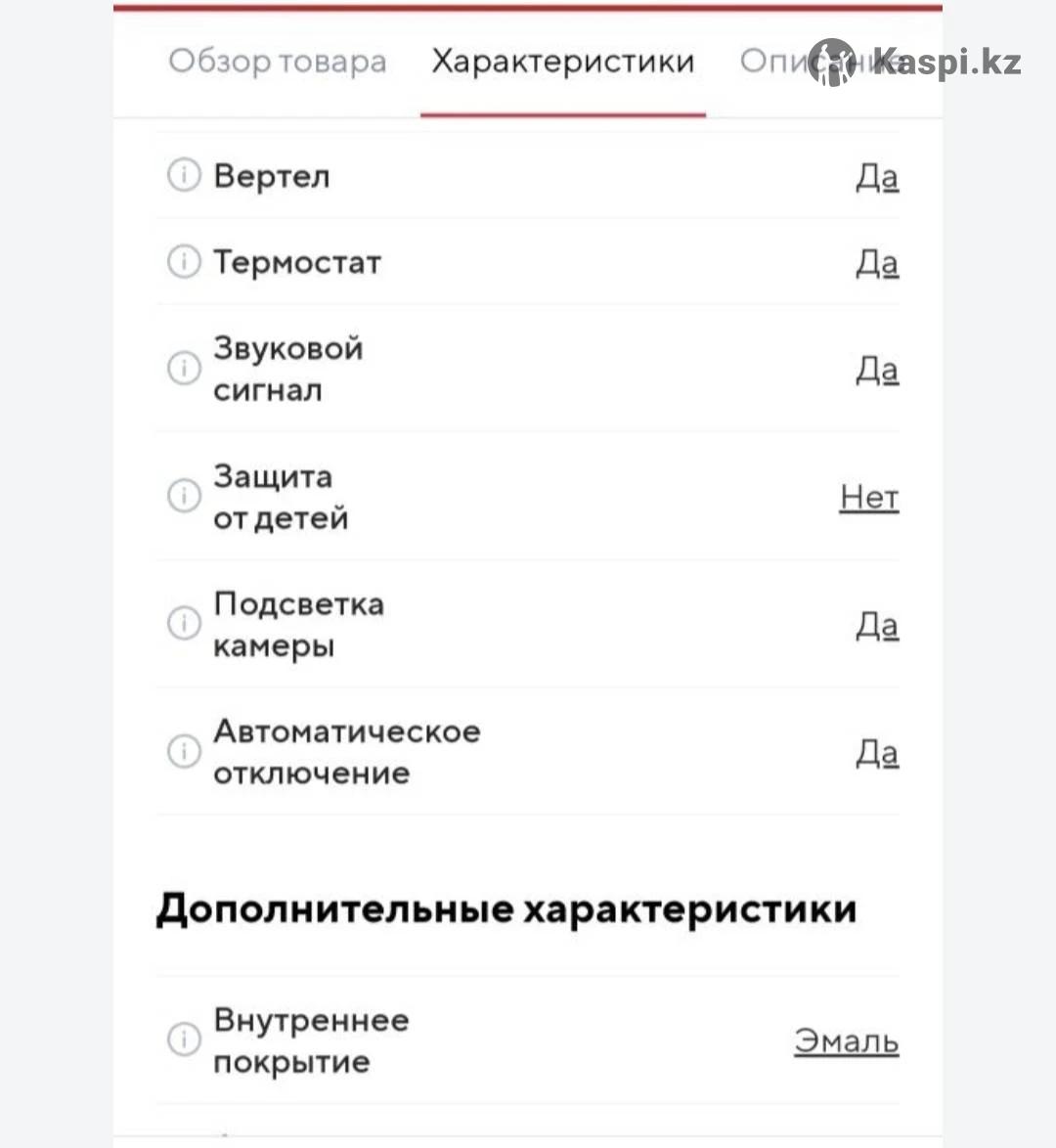1056x1148 pixels.
Task: View info for Звуковой сигнал
Action: [x=183, y=369]
